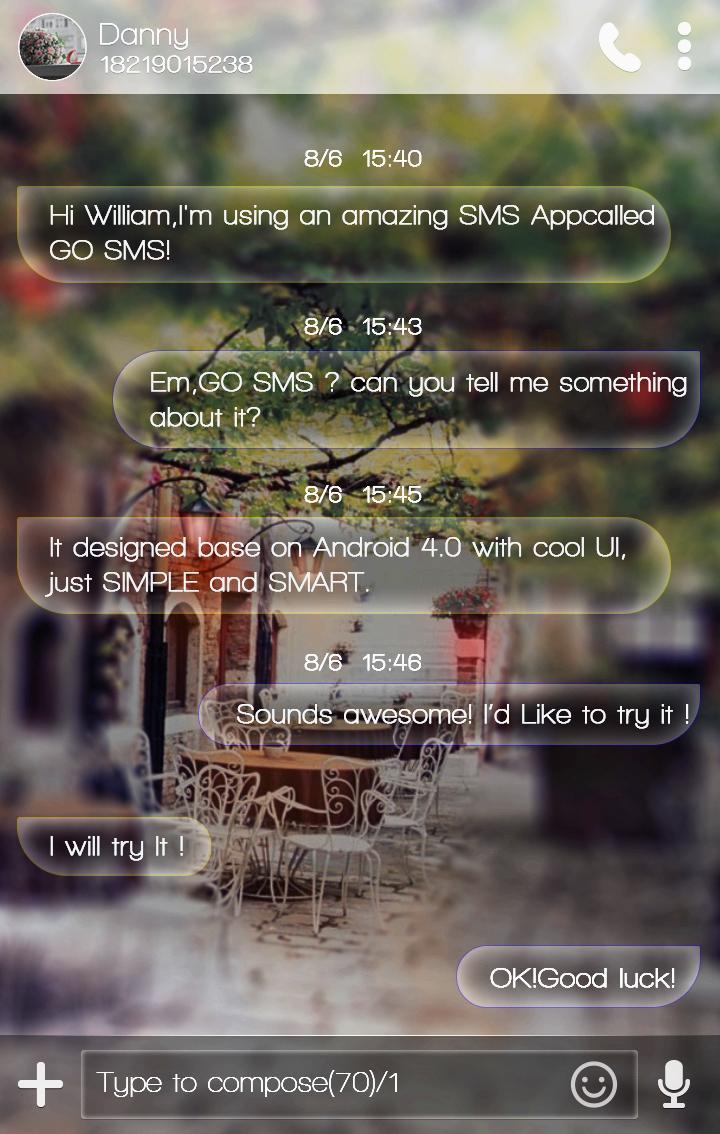Viewport: 720px width, 1134px height.
Task: Open the overflow menu icon
Action: (684, 47)
